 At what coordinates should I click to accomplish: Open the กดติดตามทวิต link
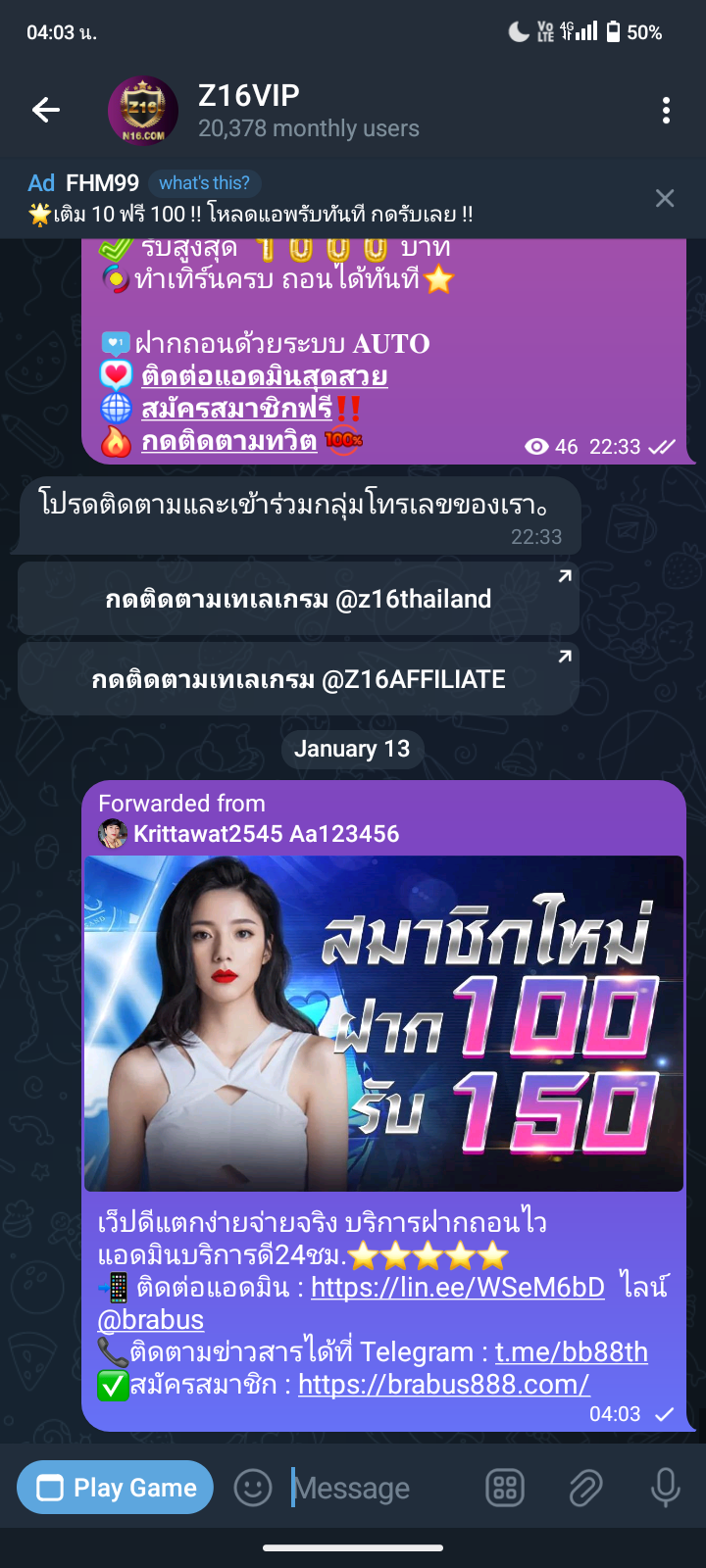click(x=228, y=441)
